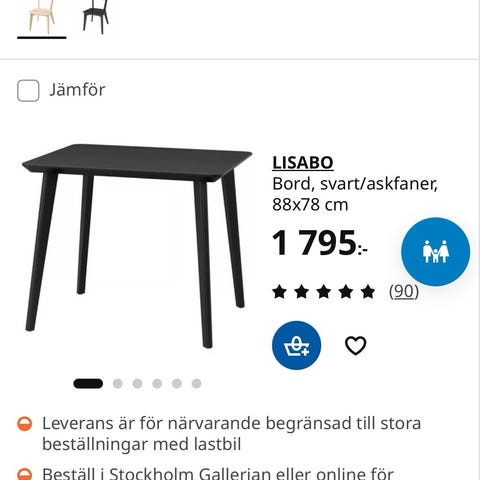The width and height of the screenshot is (480, 480).
Task: Check the Jämför compare checkbox
Action: point(28,90)
